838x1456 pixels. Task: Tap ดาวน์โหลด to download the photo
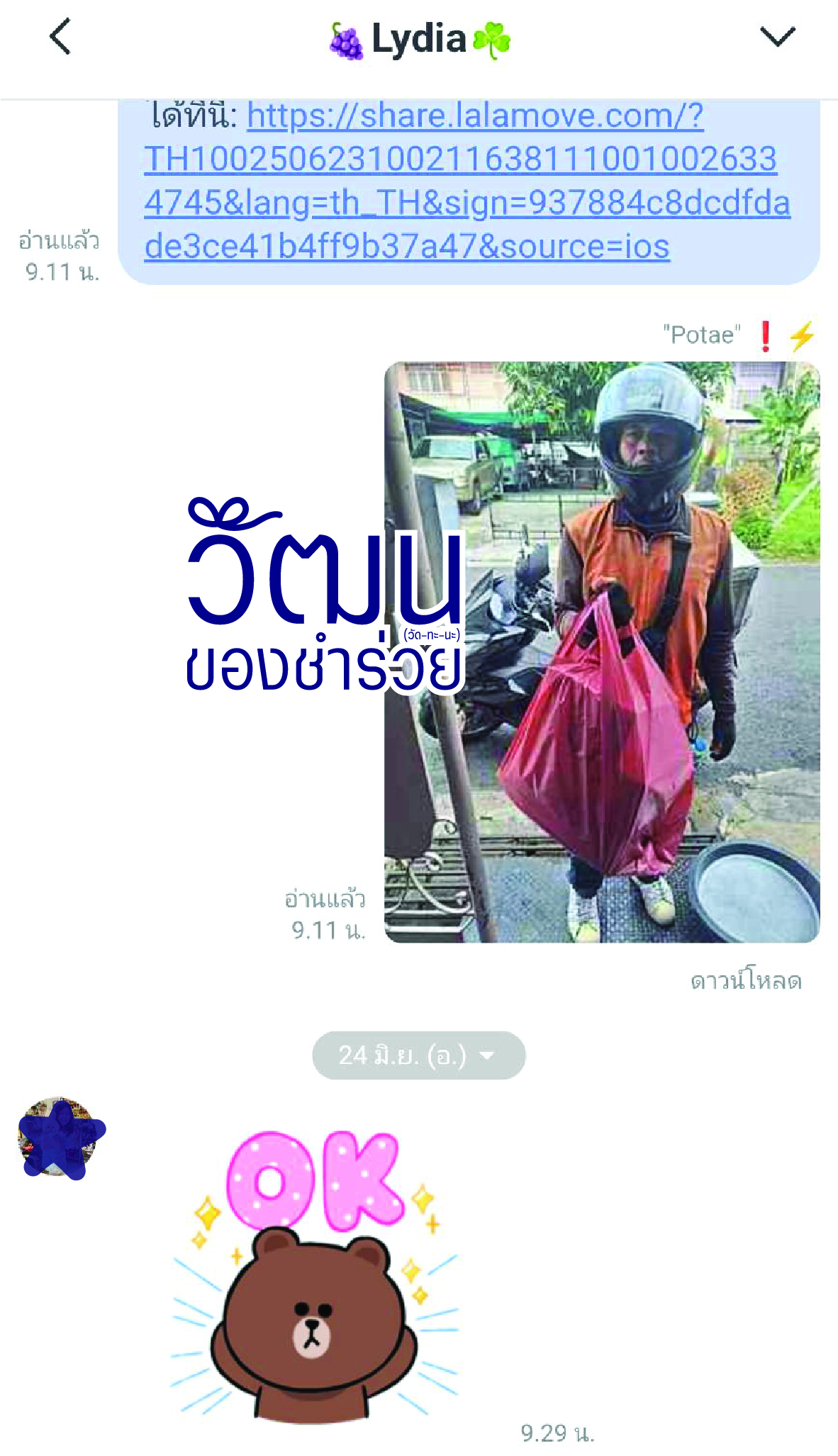(x=746, y=981)
